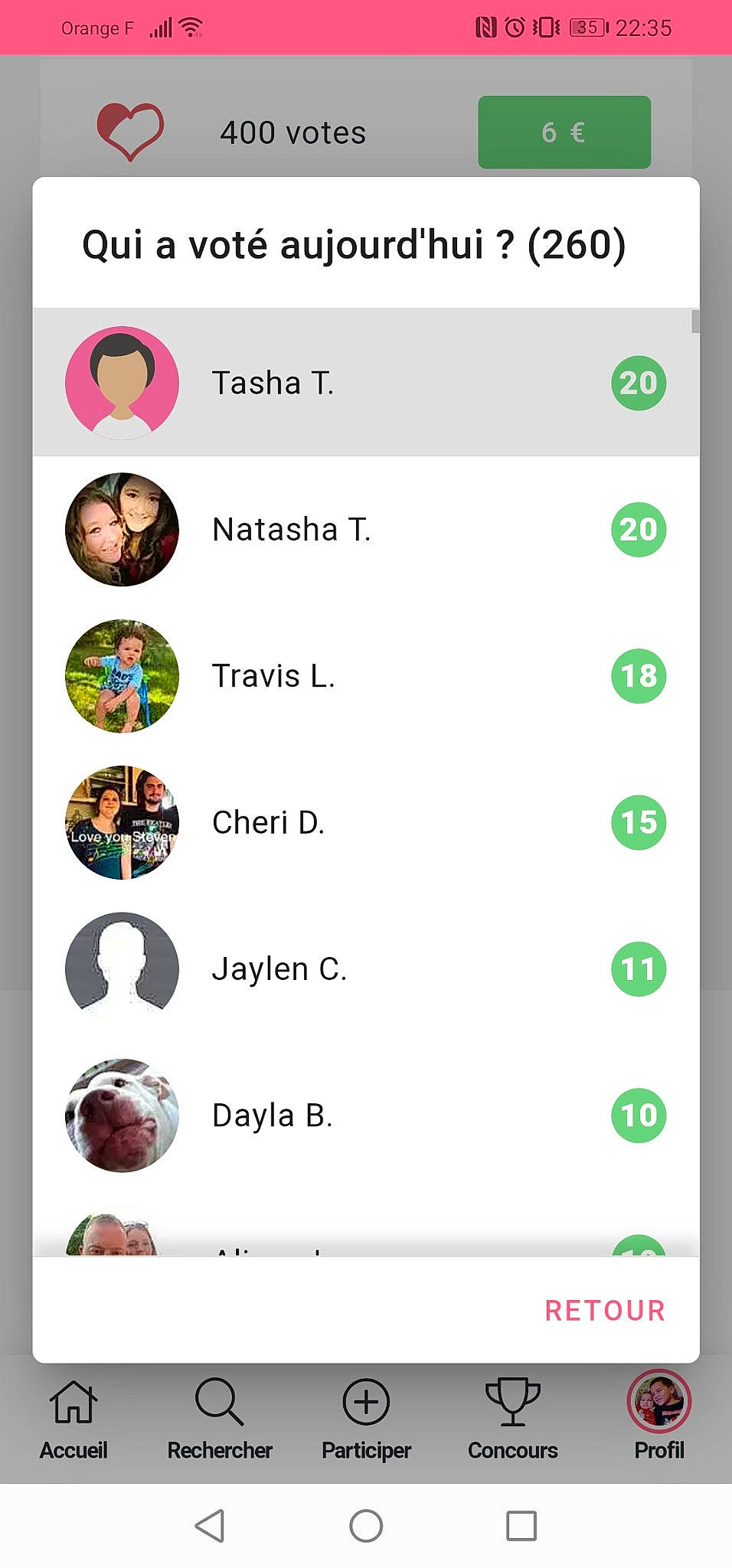Viewport: 732px width, 1568px height.
Task: Tap RETOUR to close the dialog
Action: 604,1310
